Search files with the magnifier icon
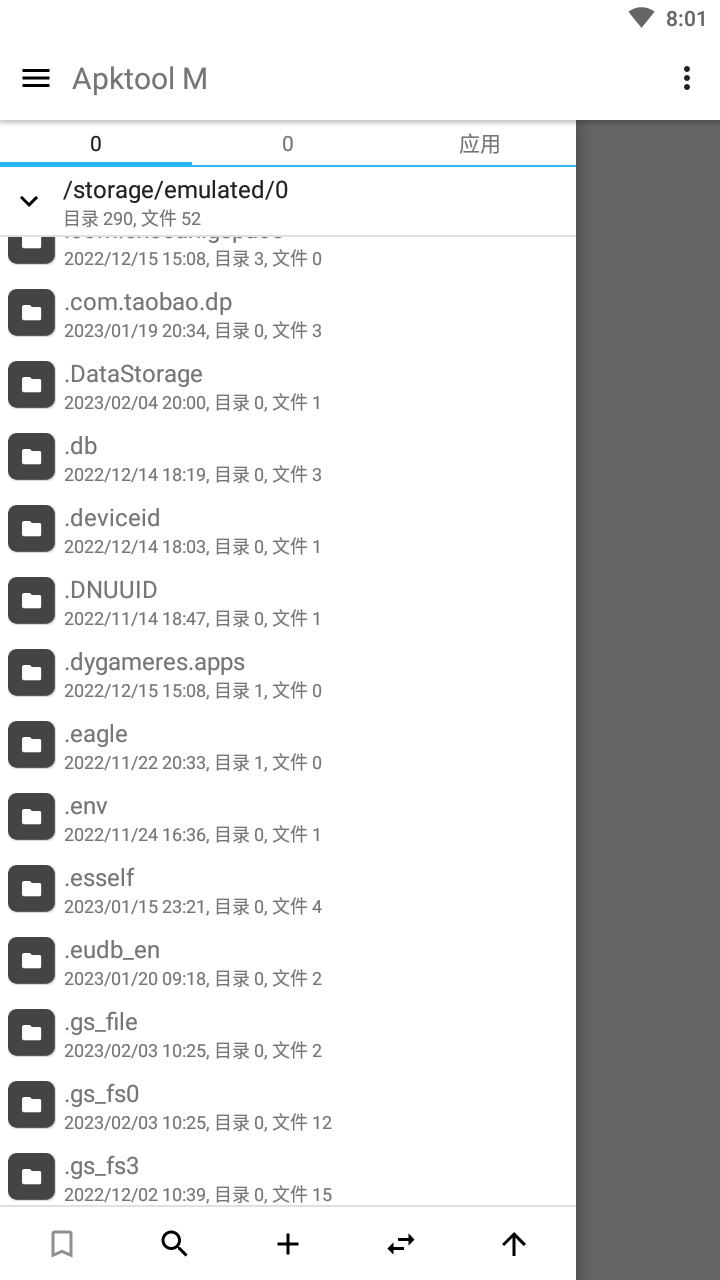720x1280 pixels. 175,1244
